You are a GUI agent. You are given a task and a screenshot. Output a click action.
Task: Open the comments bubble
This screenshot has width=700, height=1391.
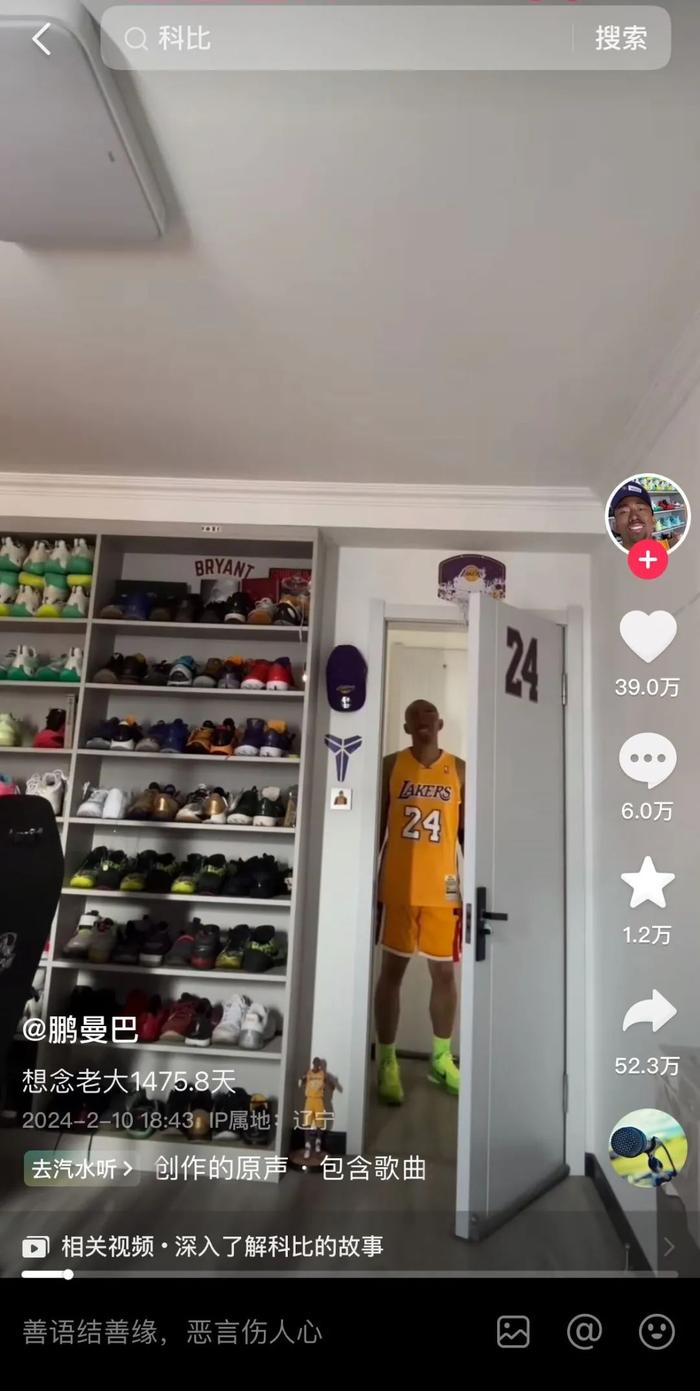coord(647,760)
